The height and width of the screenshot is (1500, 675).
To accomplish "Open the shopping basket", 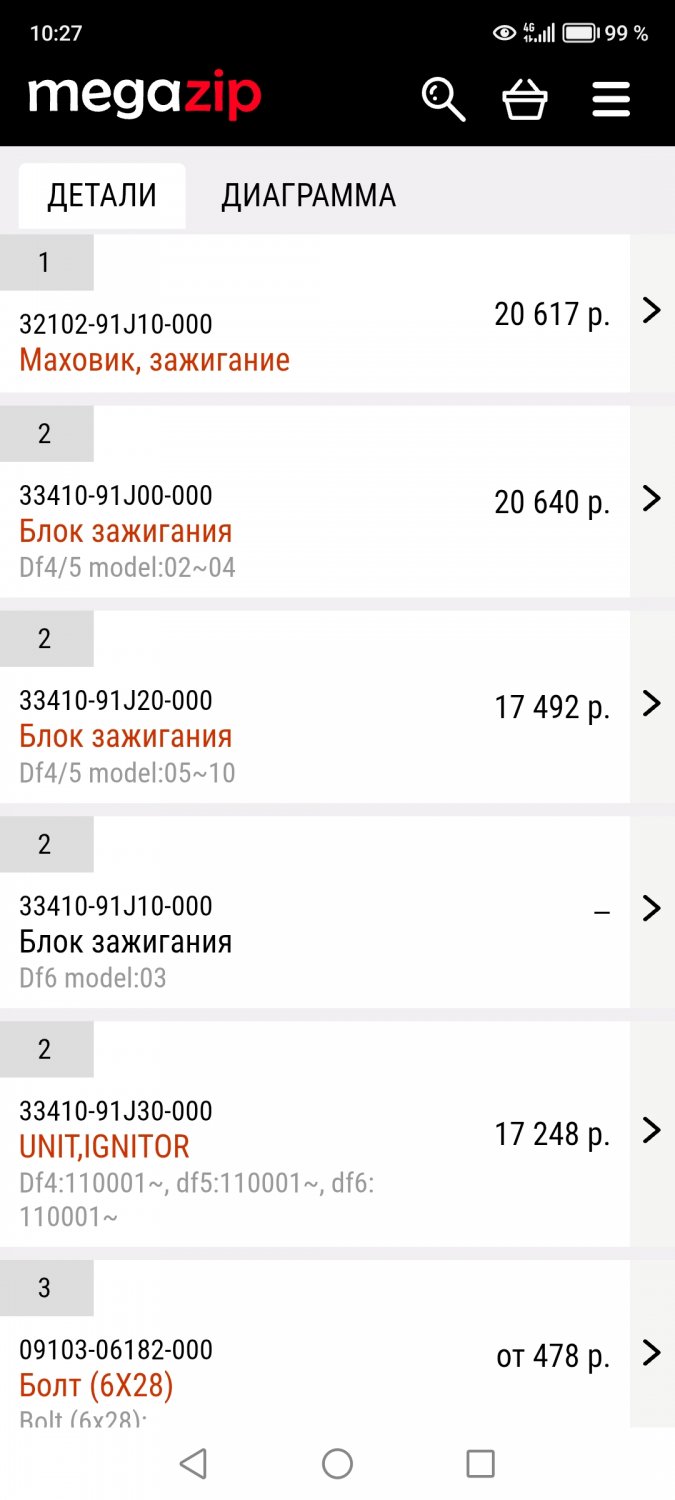I will tap(525, 99).
